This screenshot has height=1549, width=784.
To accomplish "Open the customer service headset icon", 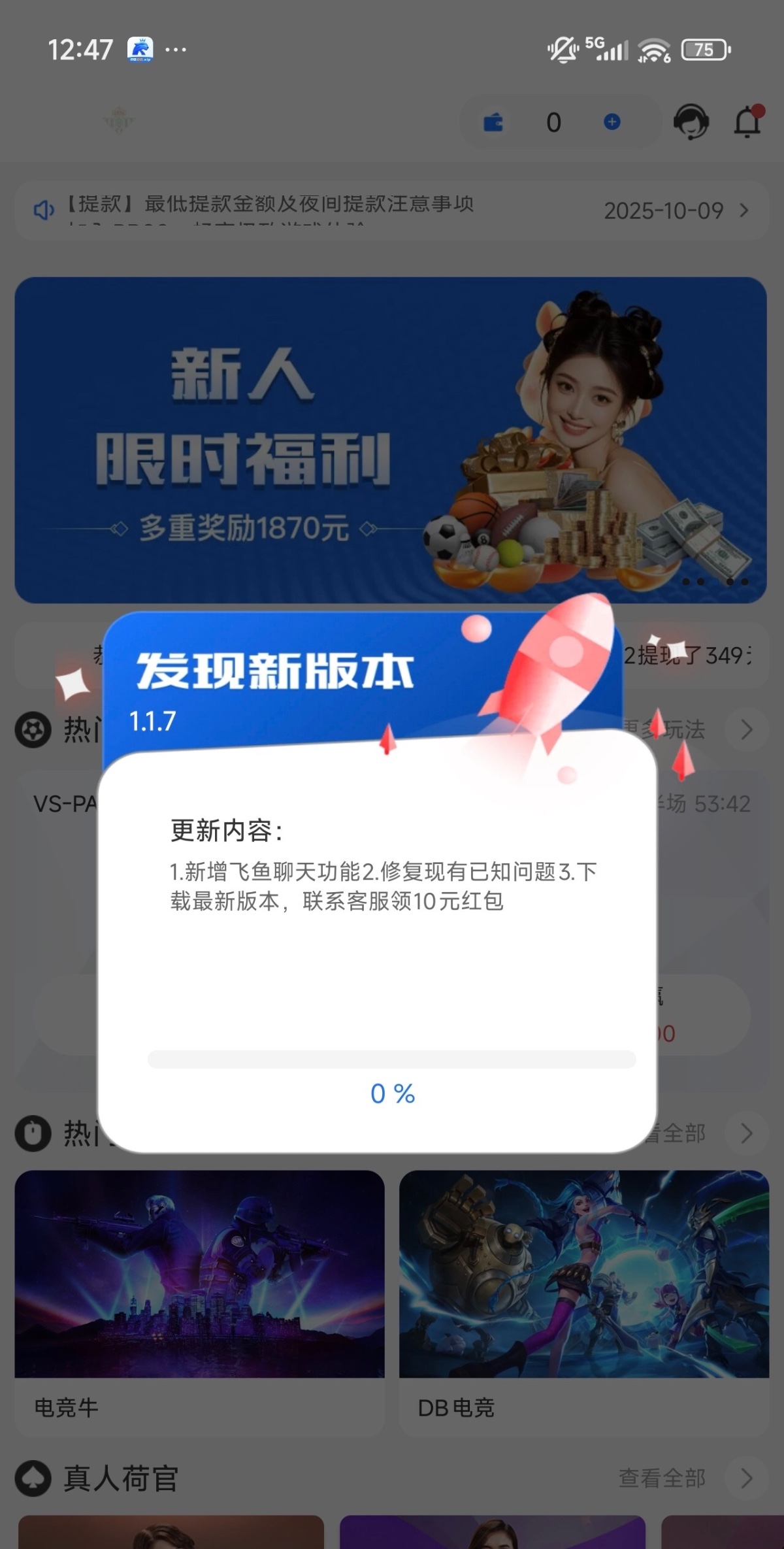I will 691,122.
